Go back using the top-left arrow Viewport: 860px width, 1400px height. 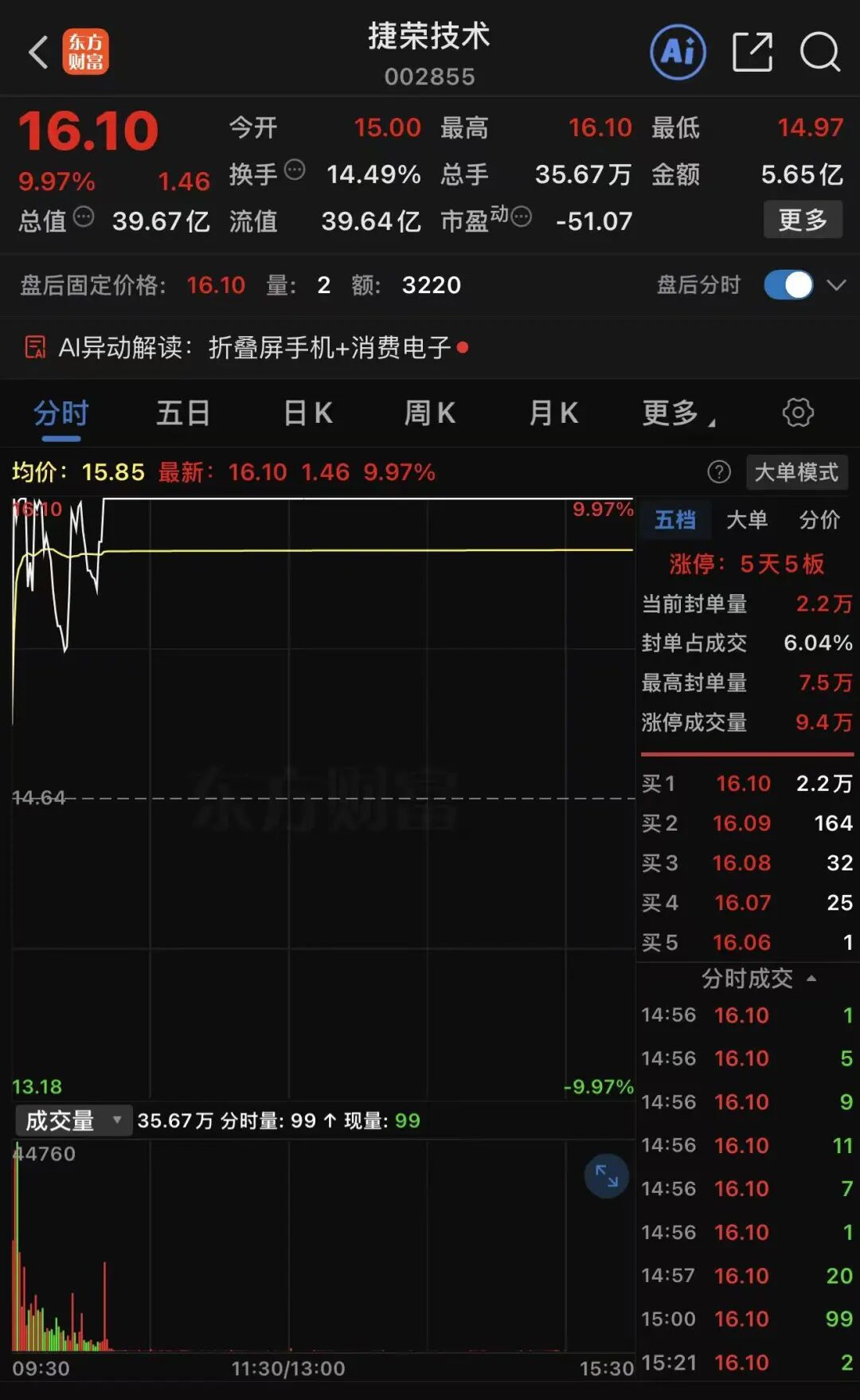click(38, 53)
